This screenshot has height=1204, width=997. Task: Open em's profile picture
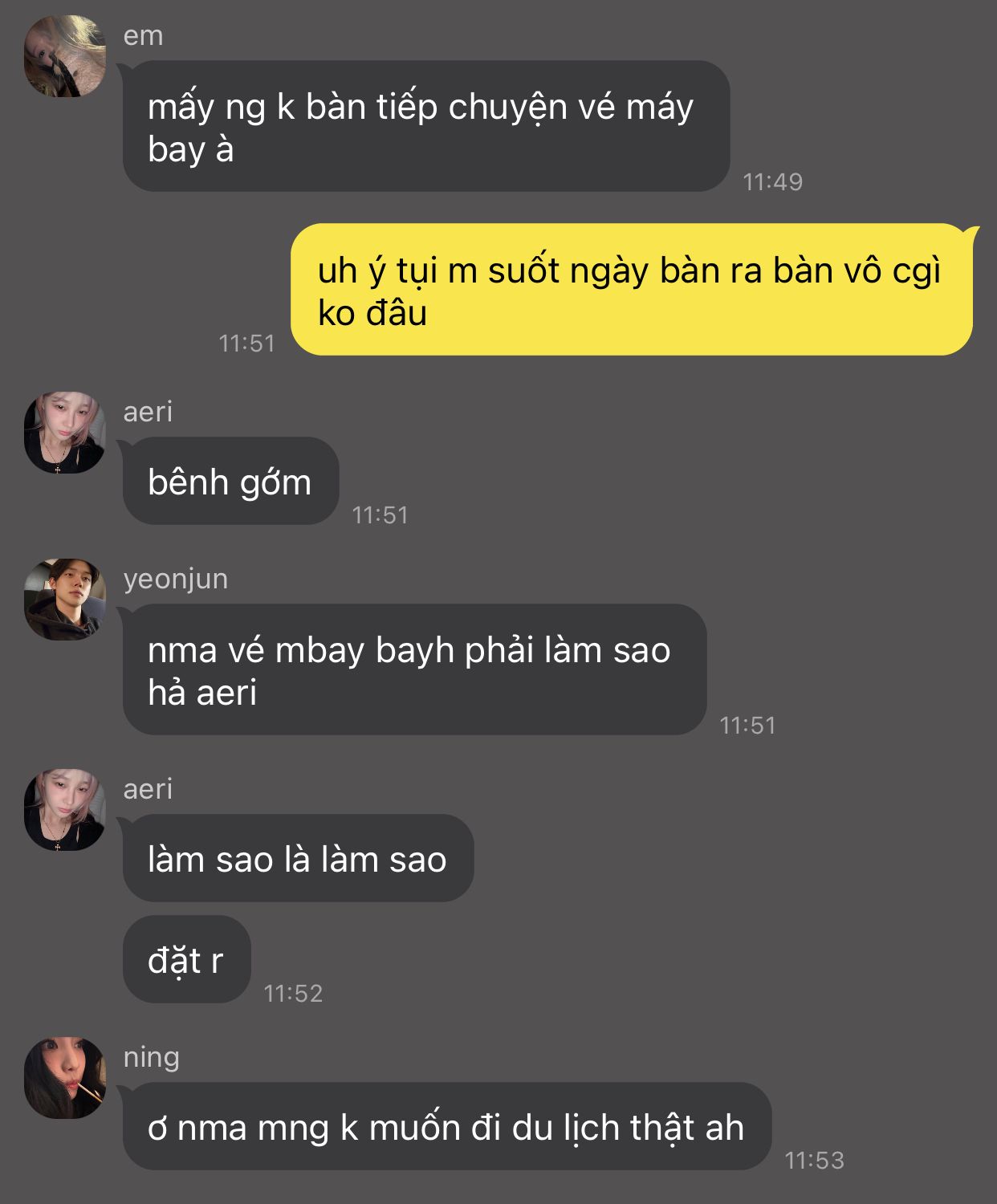pyautogui.click(x=65, y=57)
